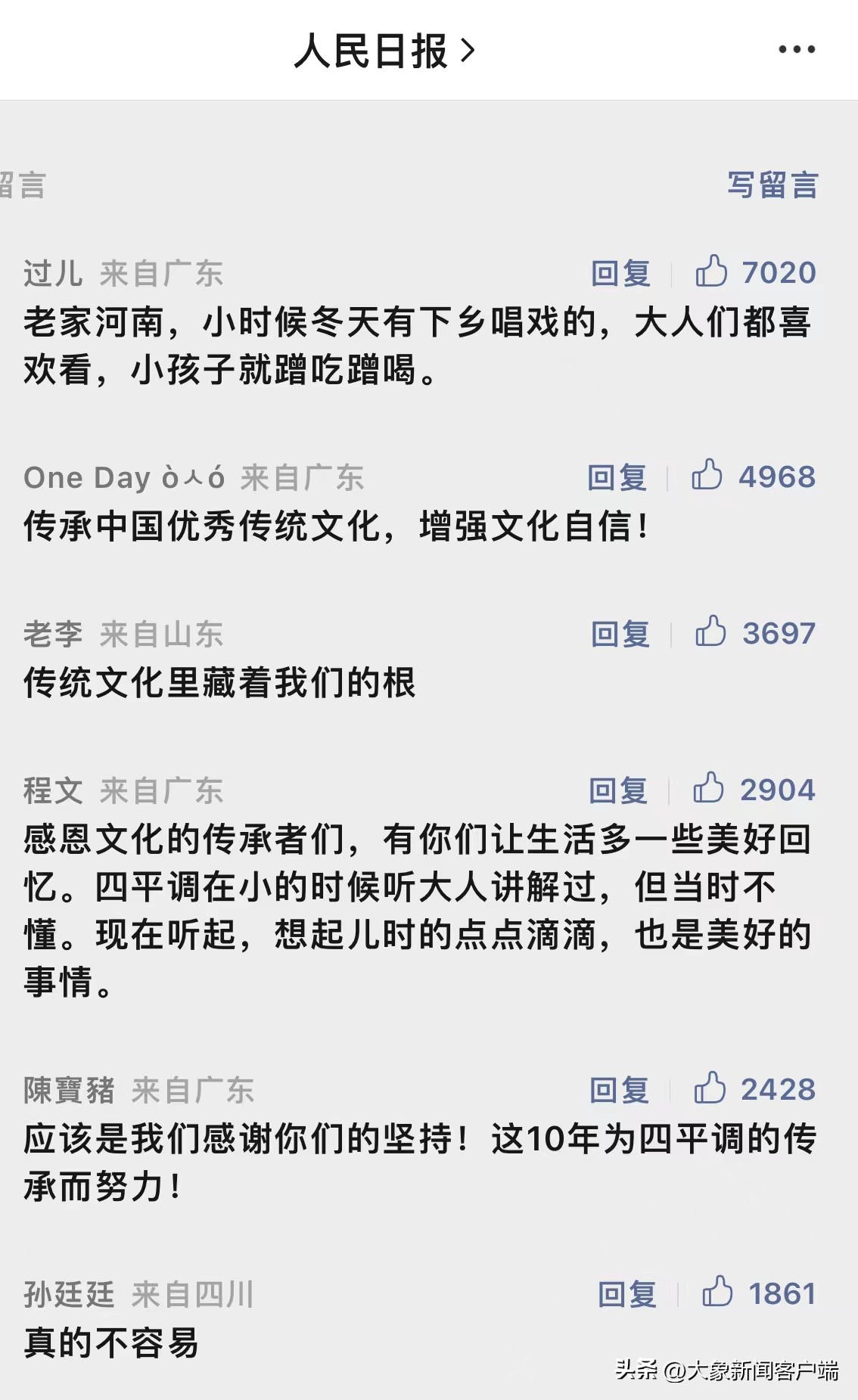Tap the divider arrow area beside 回复

point(670,275)
